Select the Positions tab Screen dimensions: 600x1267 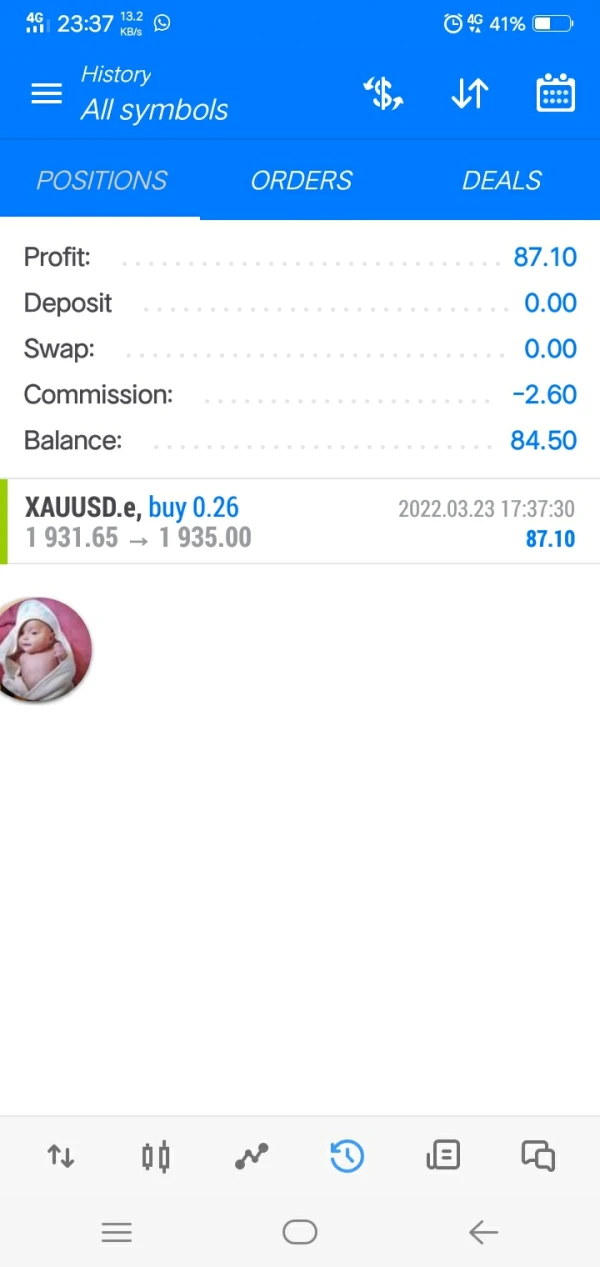pos(101,180)
